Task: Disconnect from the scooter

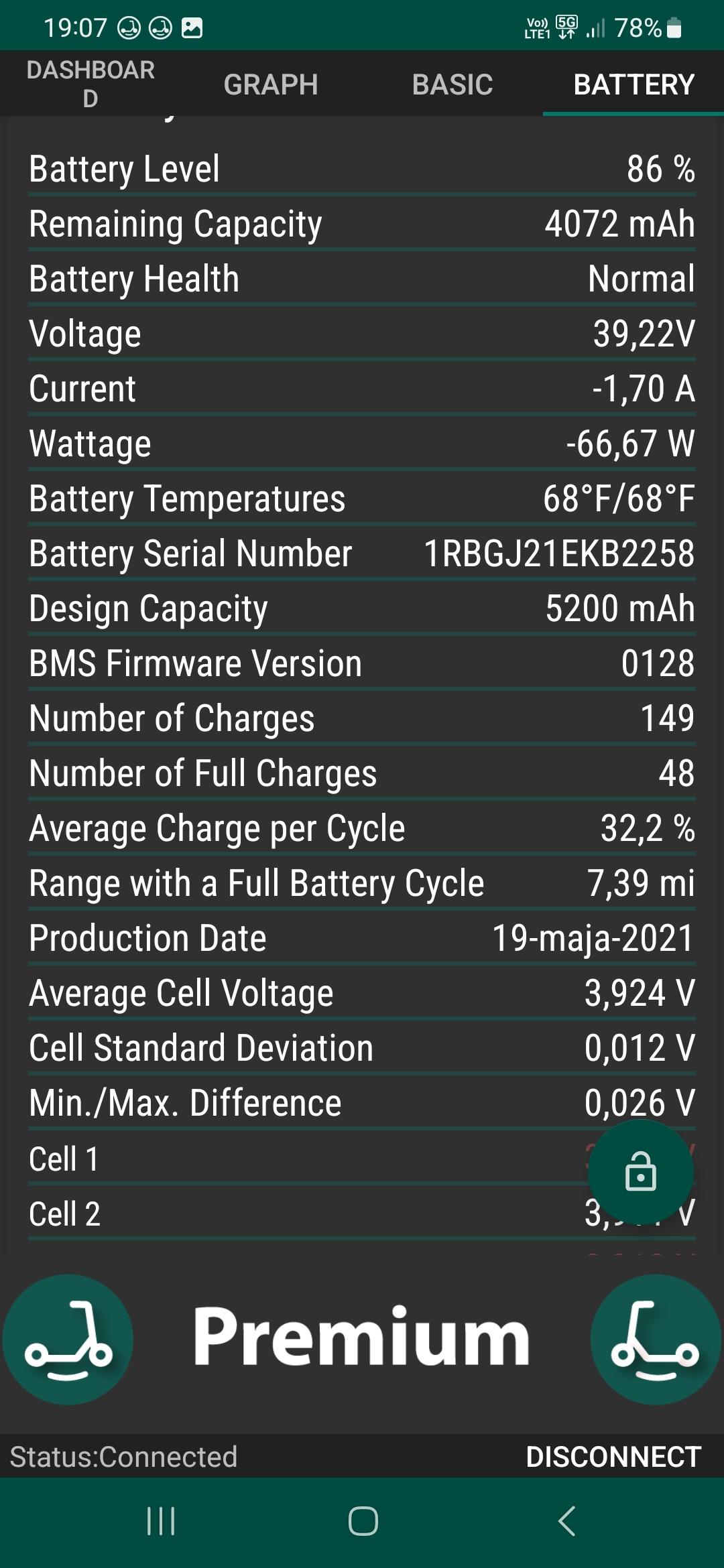Action: pos(613,1457)
